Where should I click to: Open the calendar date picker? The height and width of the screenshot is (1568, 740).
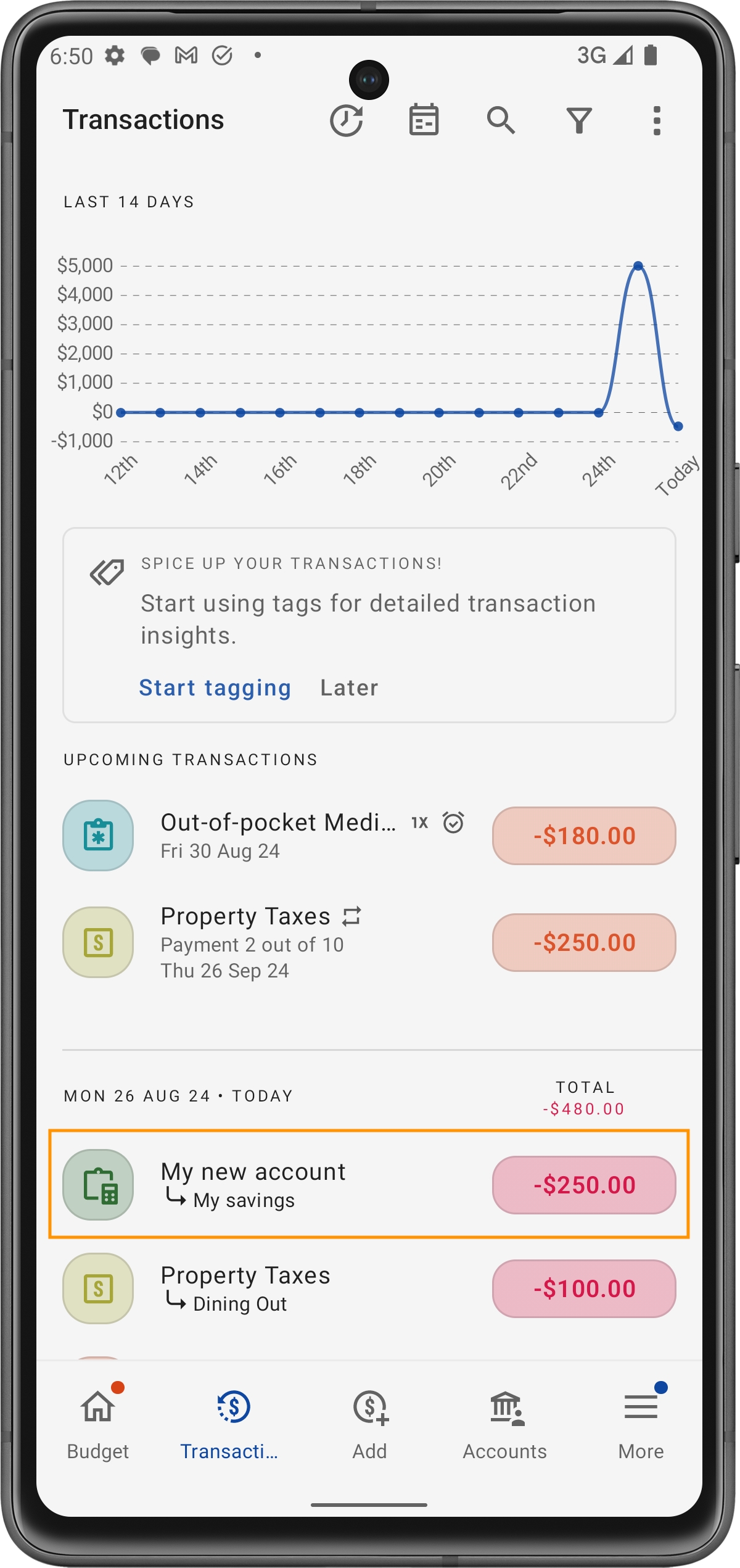(x=424, y=120)
